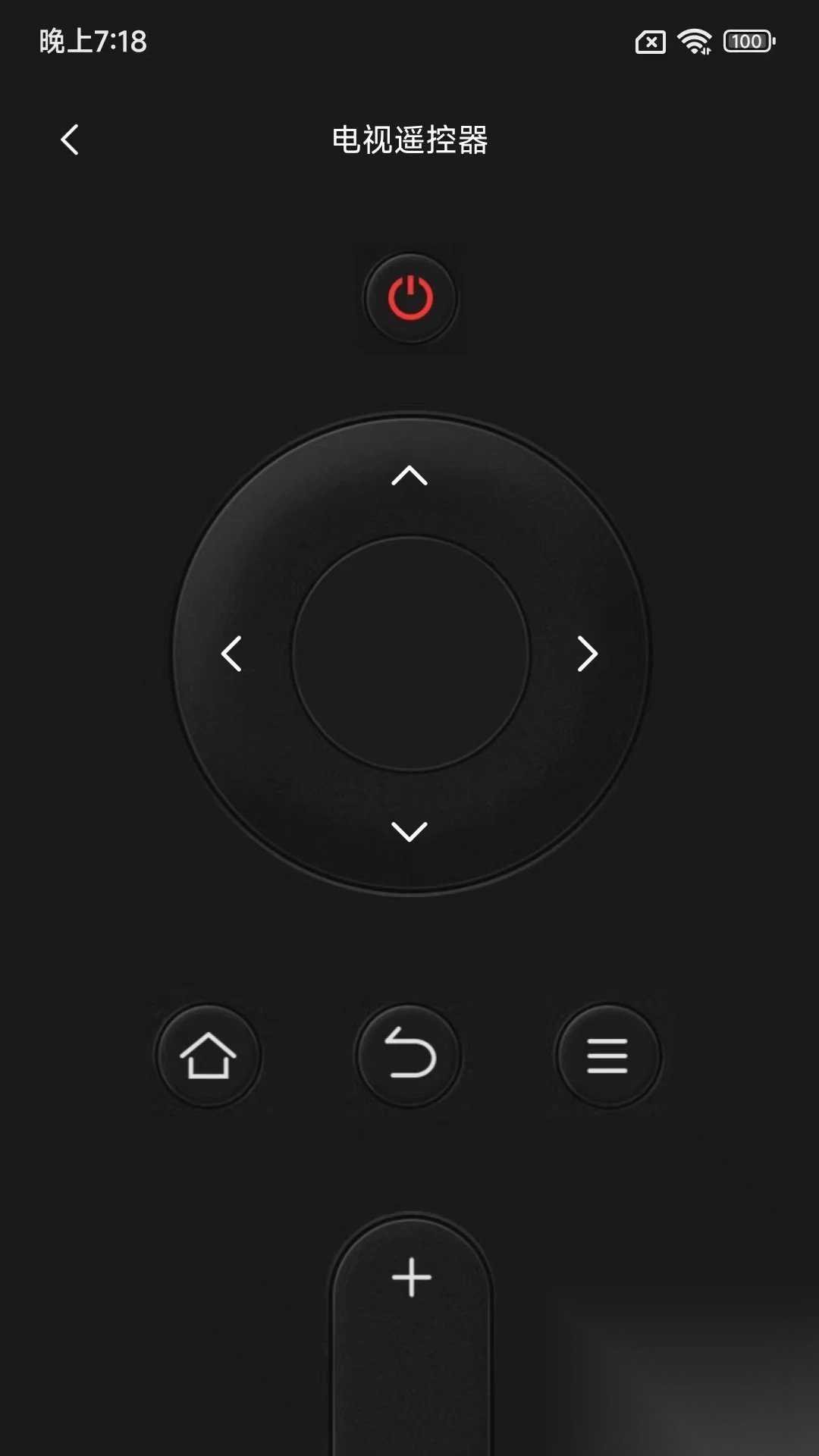This screenshot has width=819, height=1456.
Task: Navigate right with the D-pad arrow
Action: click(x=588, y=654)
